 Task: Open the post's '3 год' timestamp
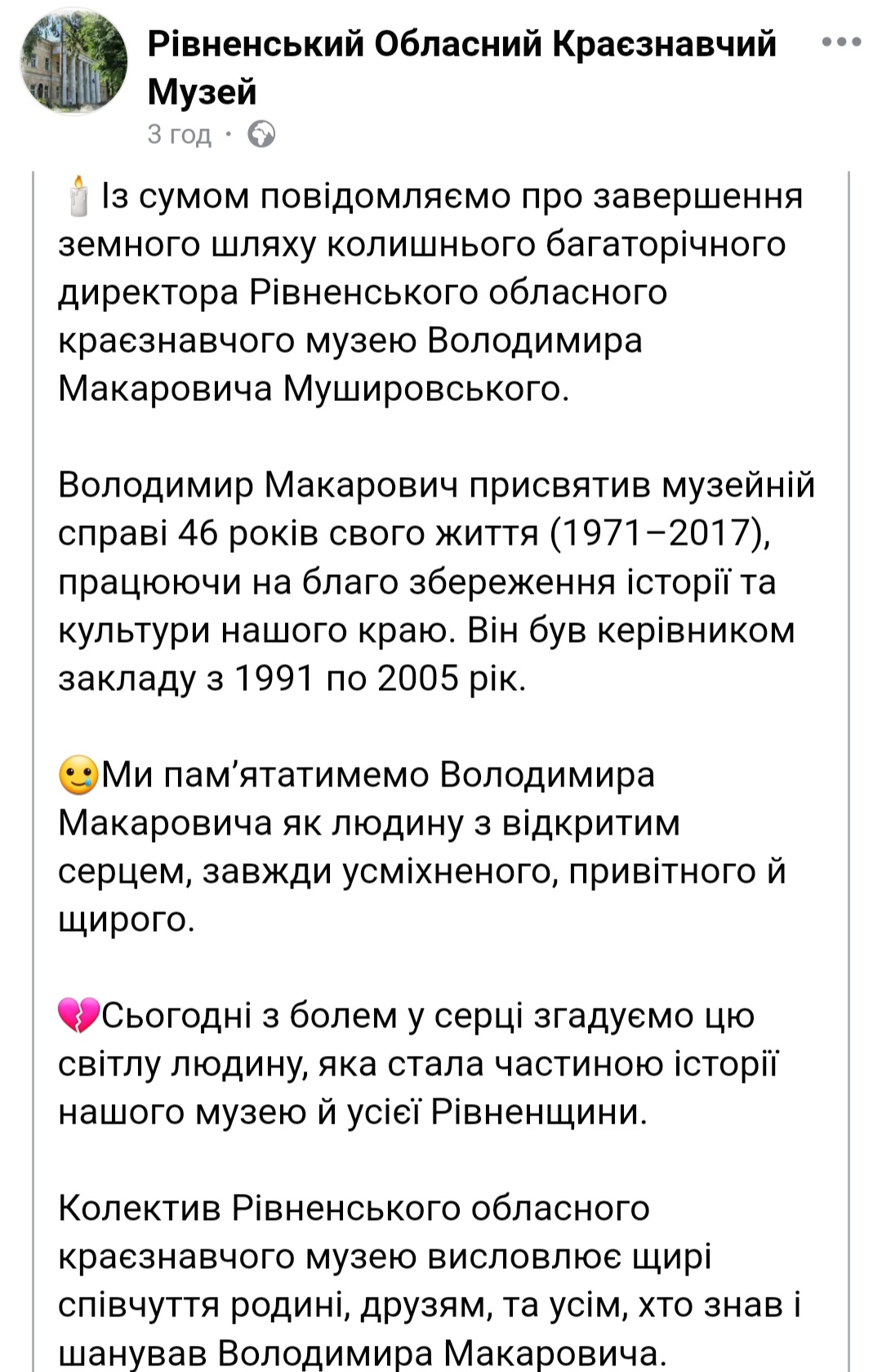pyautogui.click(x=179, y=134)
